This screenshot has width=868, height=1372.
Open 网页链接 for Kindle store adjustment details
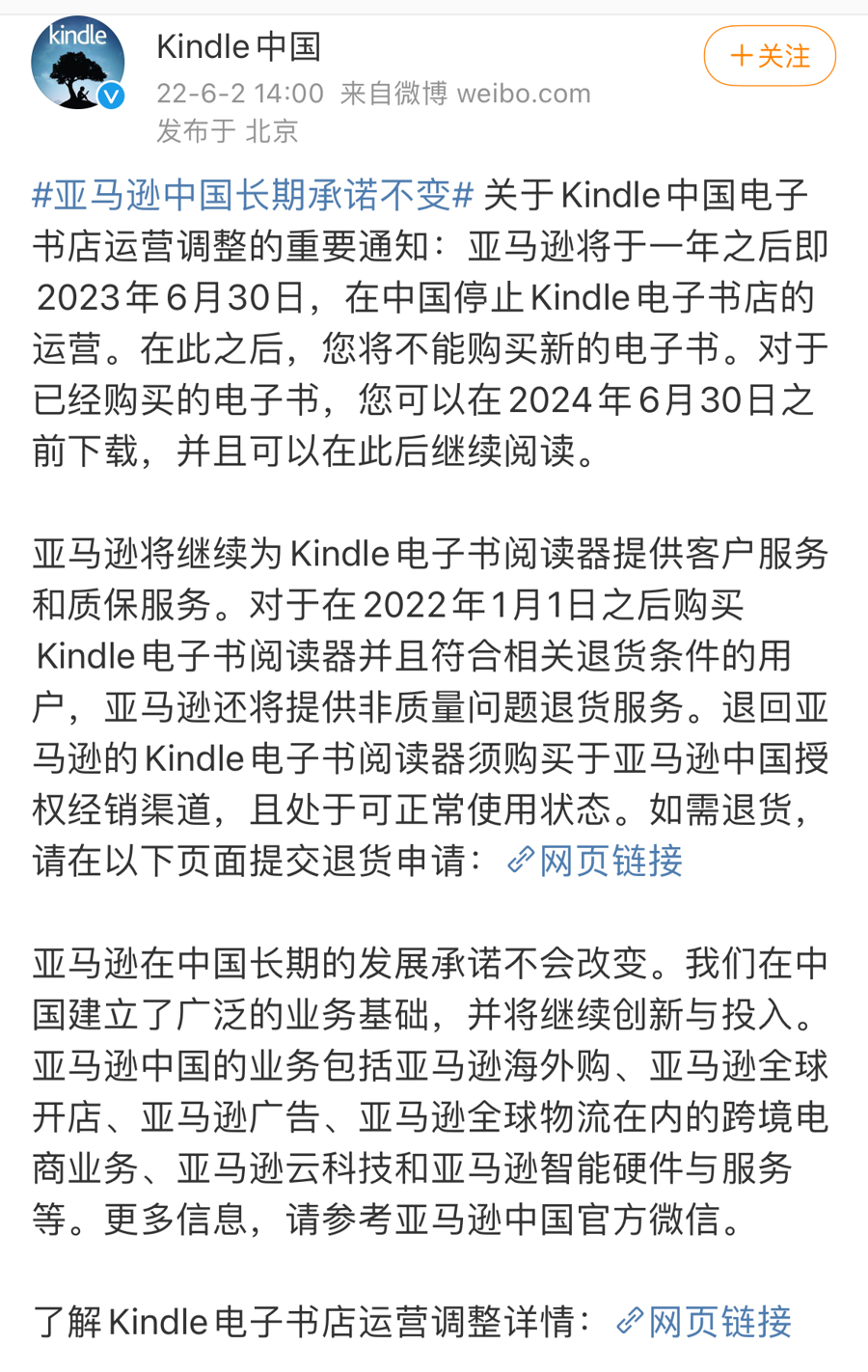[705, 1322]
